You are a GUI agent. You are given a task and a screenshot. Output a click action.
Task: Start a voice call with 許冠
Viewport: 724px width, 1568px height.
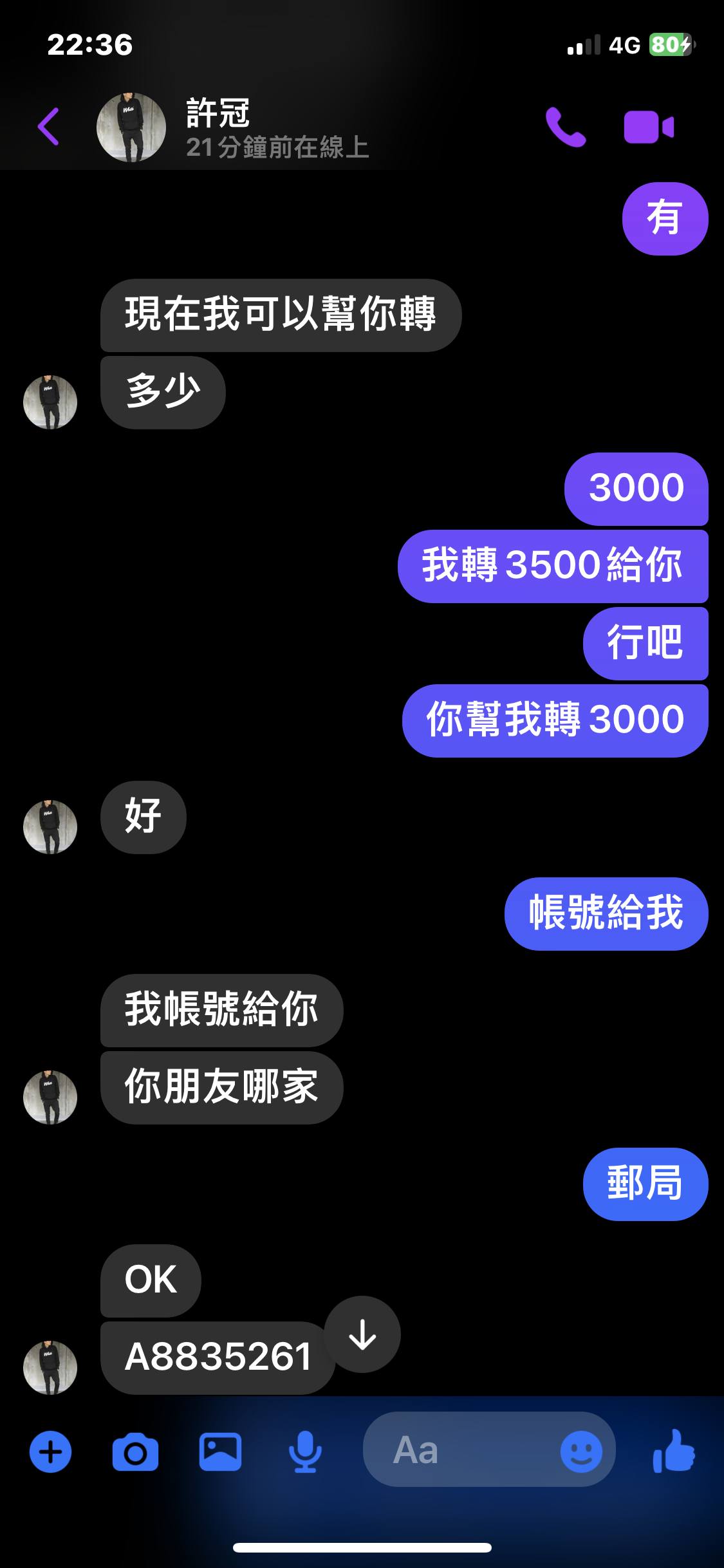pos(566,127)
